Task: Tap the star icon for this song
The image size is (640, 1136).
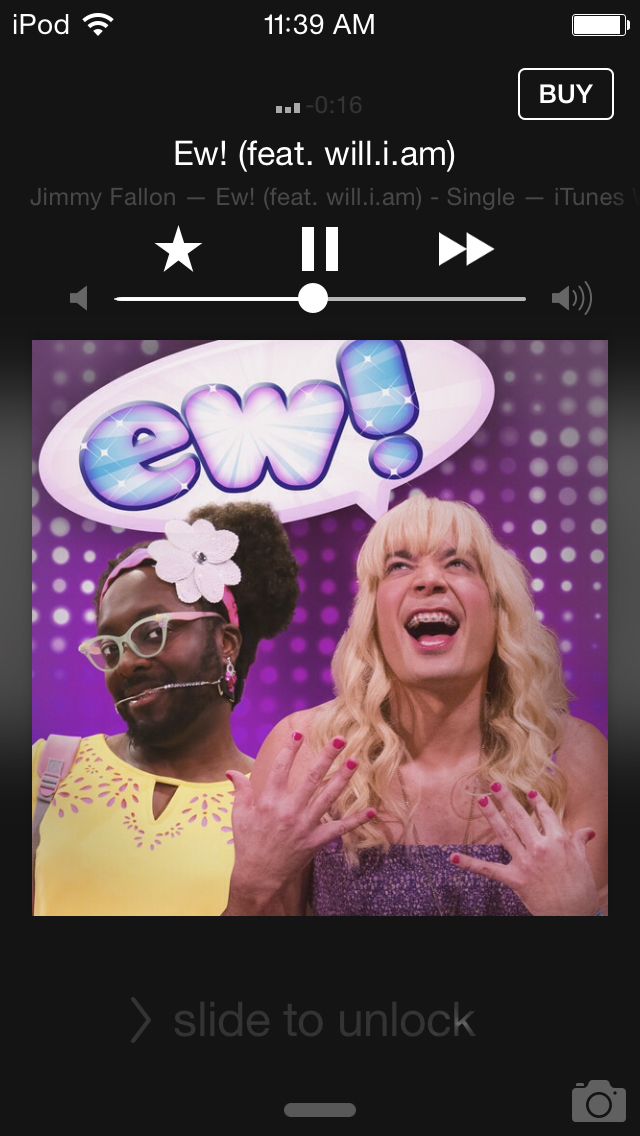Action: (179, 249)
